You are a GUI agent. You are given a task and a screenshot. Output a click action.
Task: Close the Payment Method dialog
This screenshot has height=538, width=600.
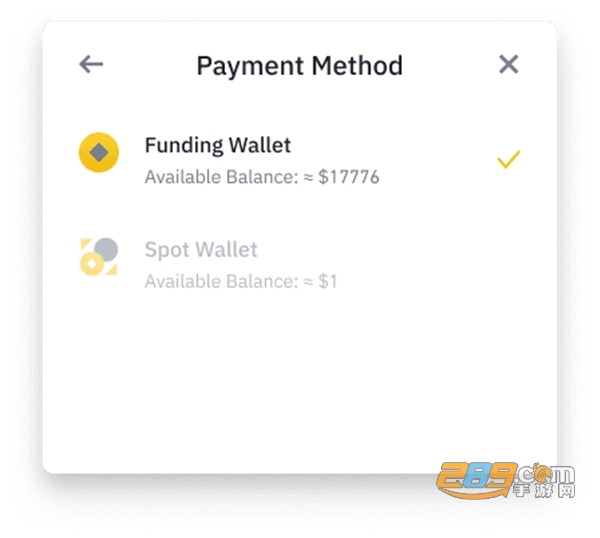point(508,65)
